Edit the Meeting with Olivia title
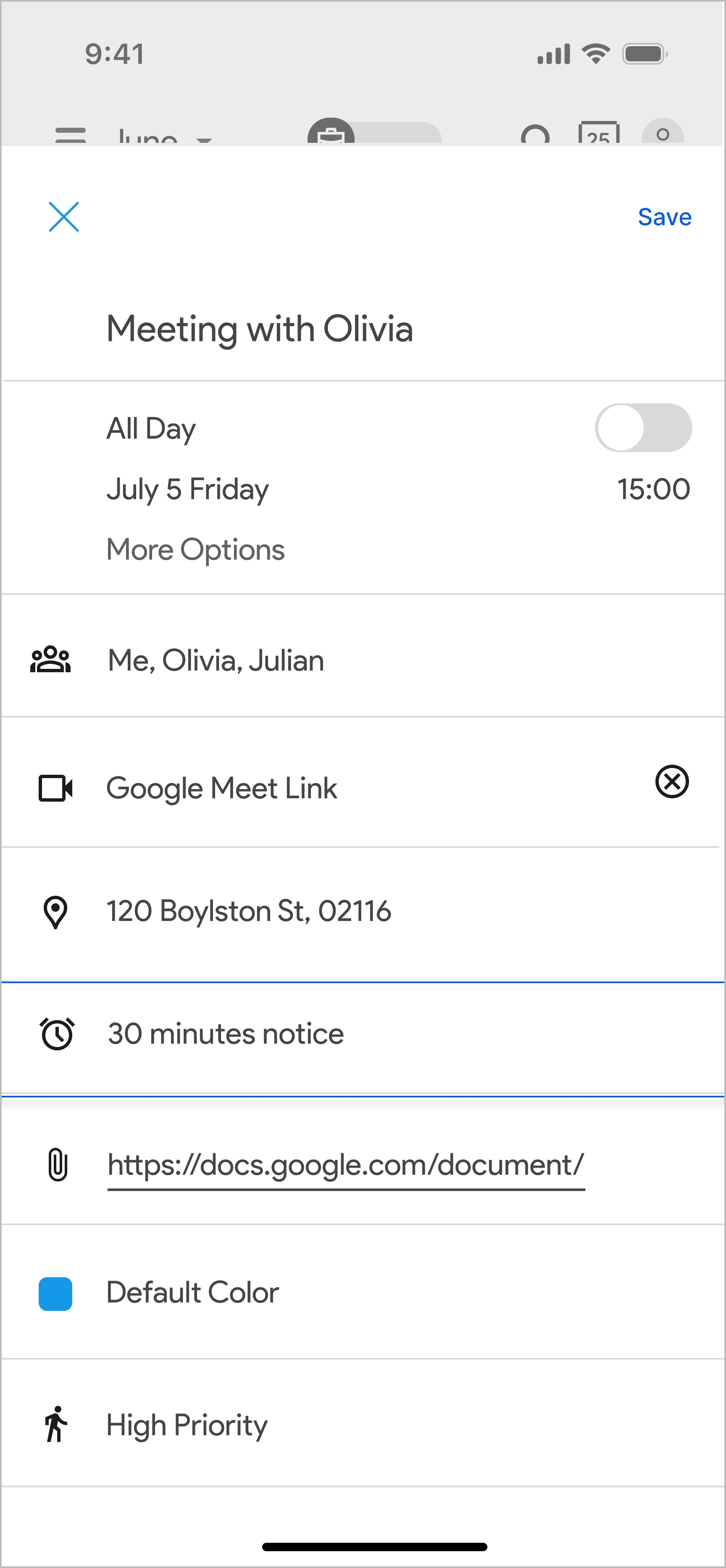726x1568 pixels. (x=260, y=329)
